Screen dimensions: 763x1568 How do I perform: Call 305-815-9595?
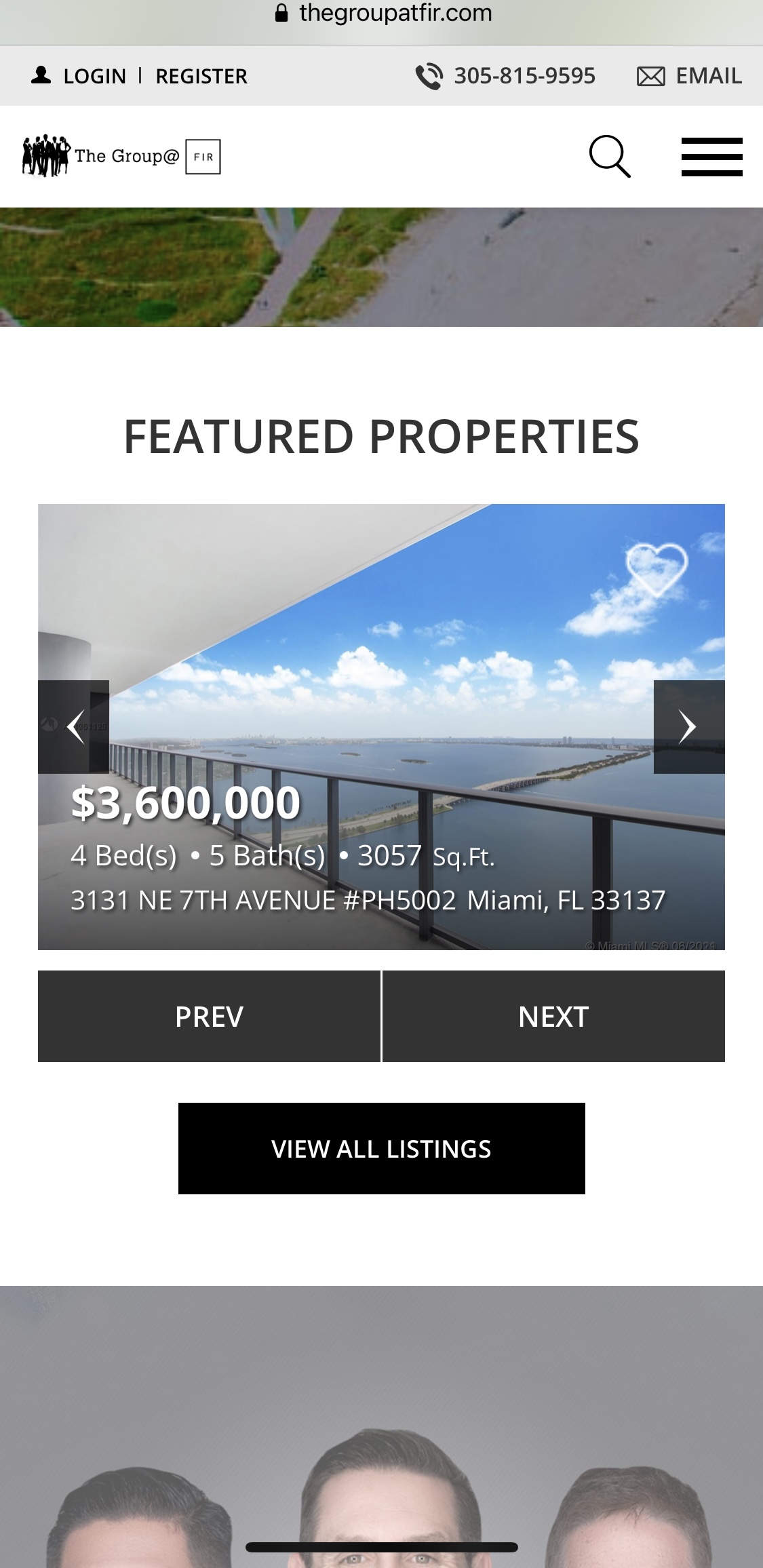coord(524,76)
